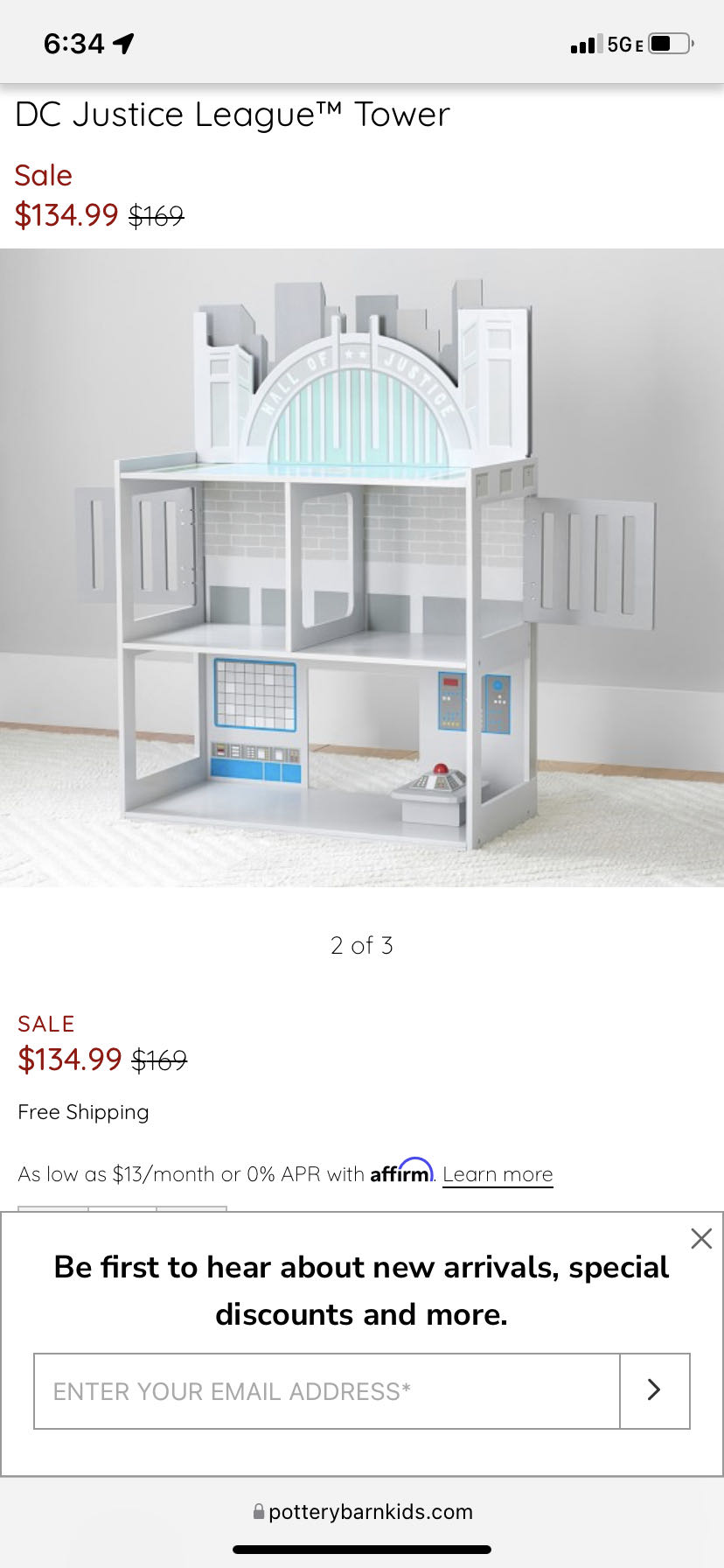724x1568 pixels.
Task: Tap the email address input field
Action: 326,1391
